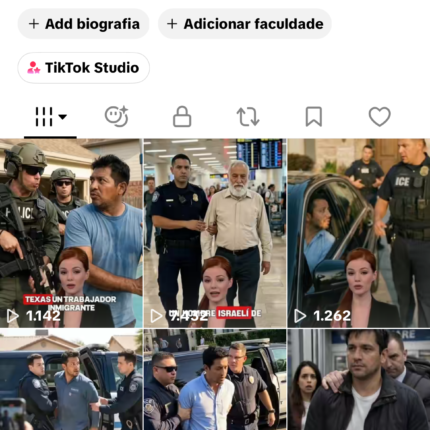430x430 pixels.
Task: Open the posts grid tab dropdown
Action: 50,117
